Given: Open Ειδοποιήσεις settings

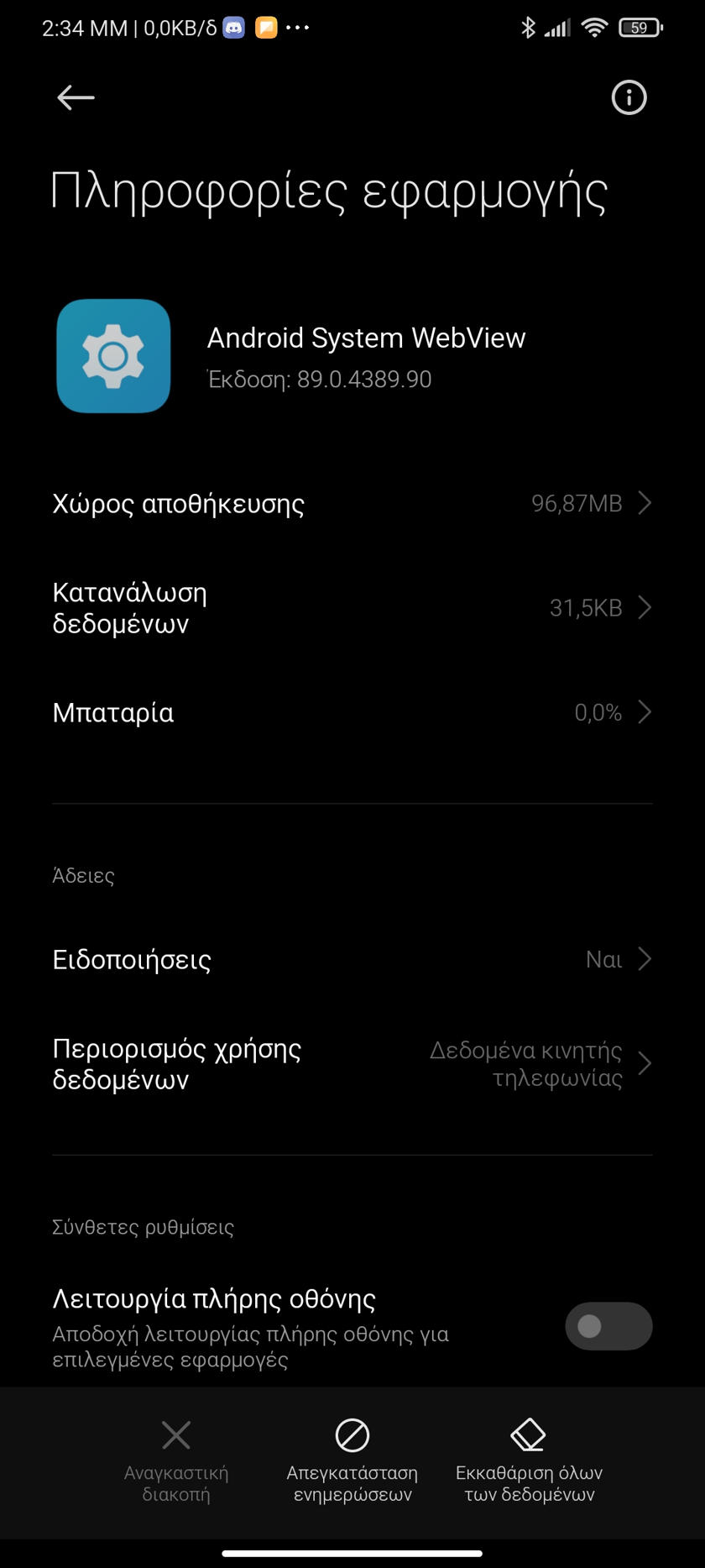Looking at the screenshot, I should click(352, 959).
